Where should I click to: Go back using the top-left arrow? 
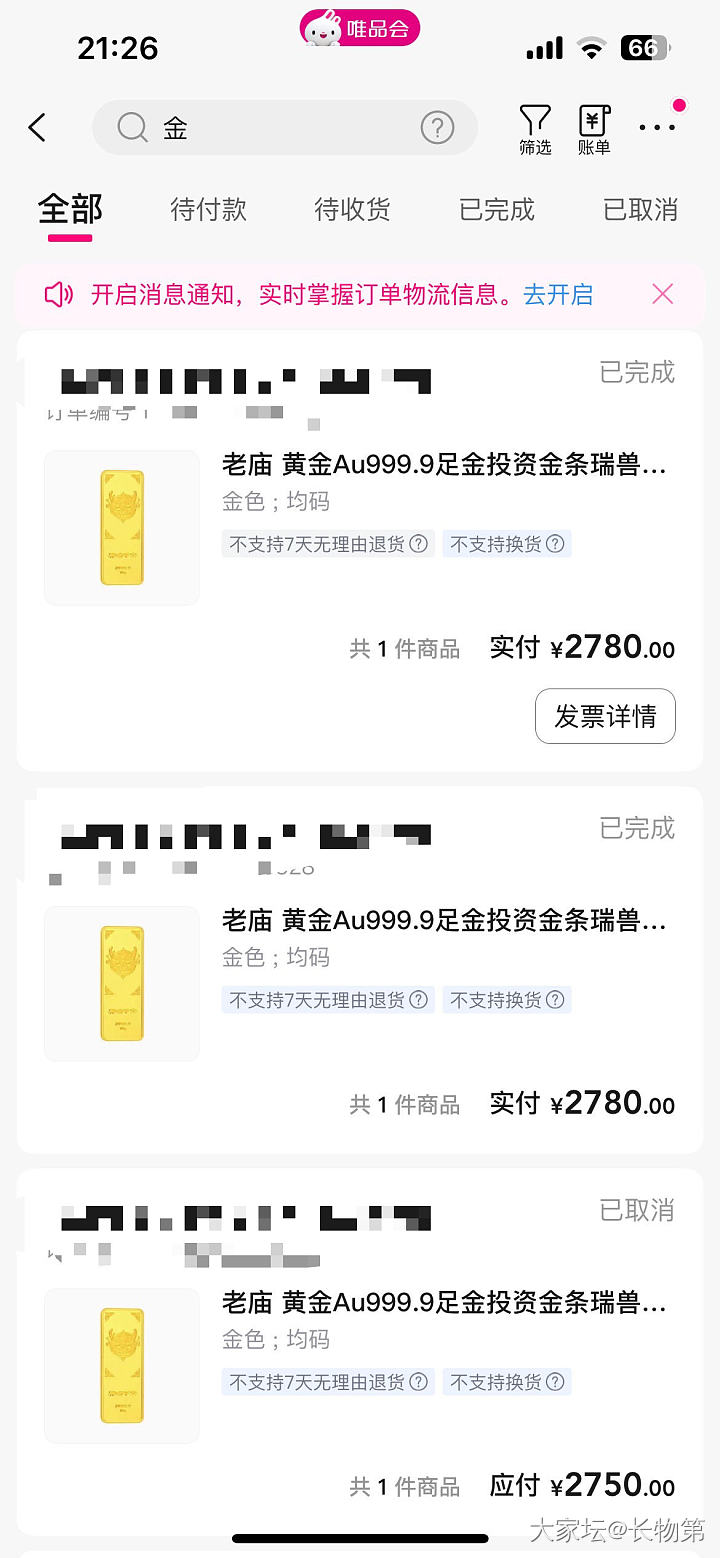38,128
